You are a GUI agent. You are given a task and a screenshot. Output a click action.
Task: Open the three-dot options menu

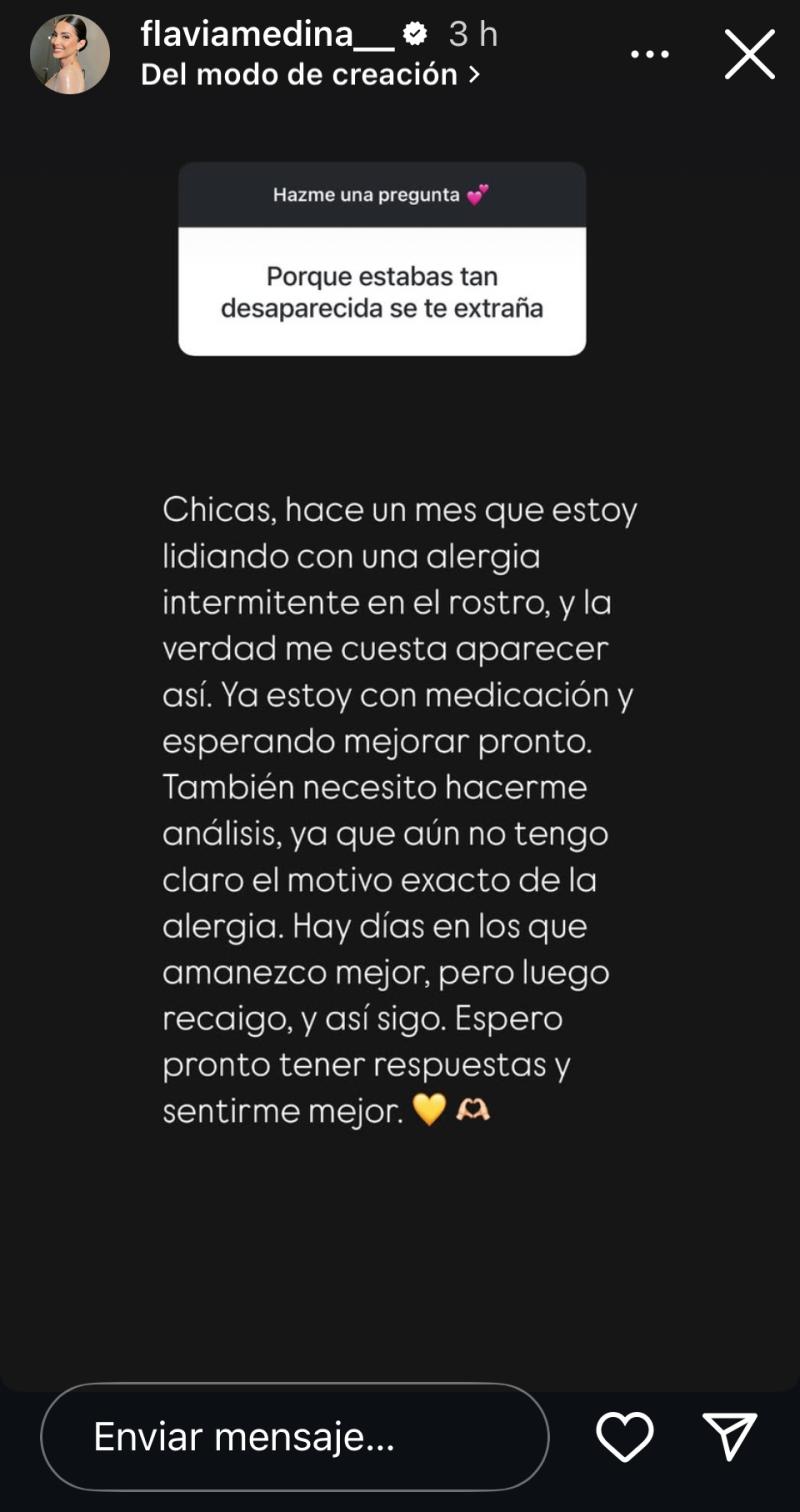(650, 52)
